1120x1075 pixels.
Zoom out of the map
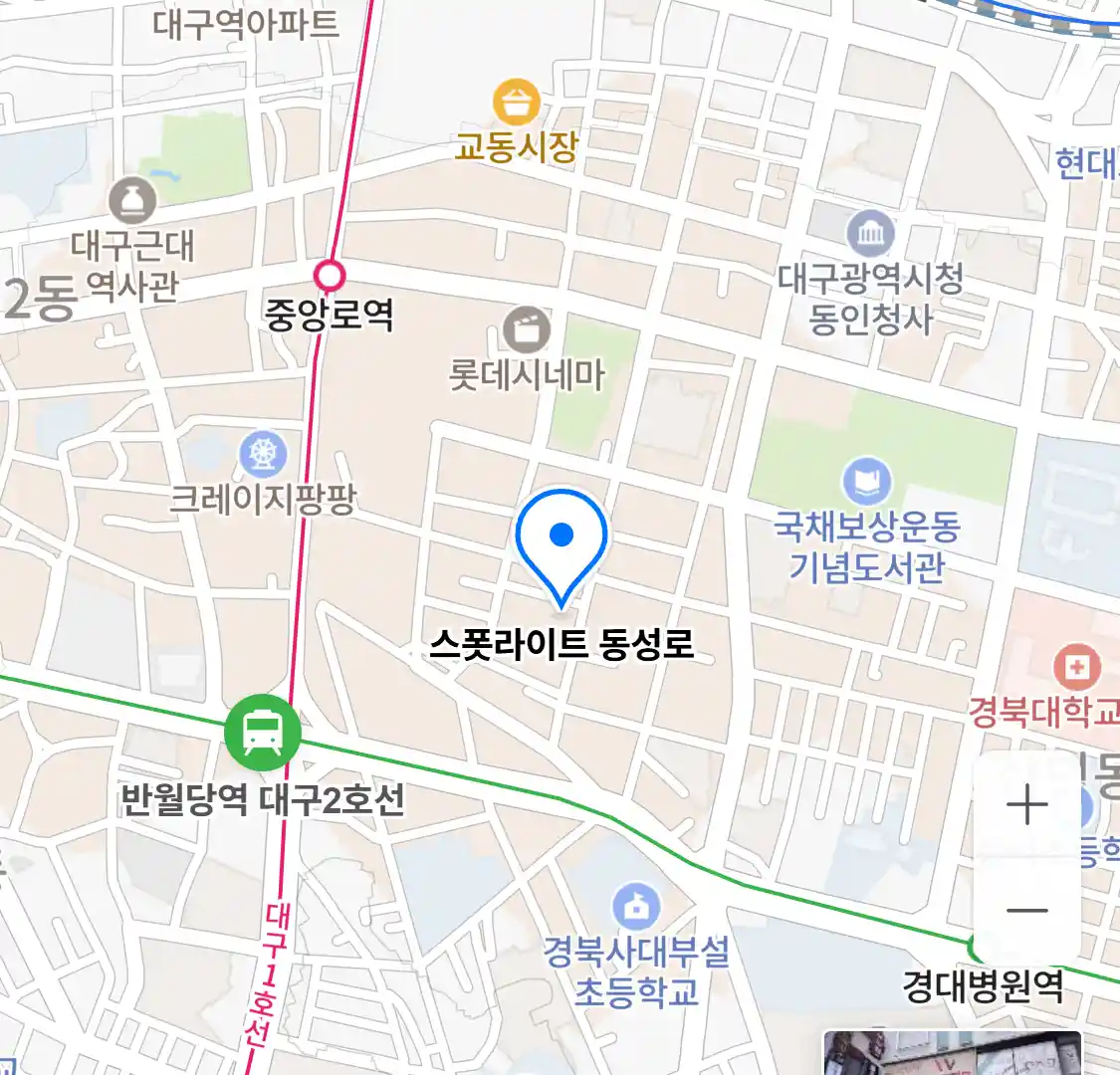(1026, 910)
